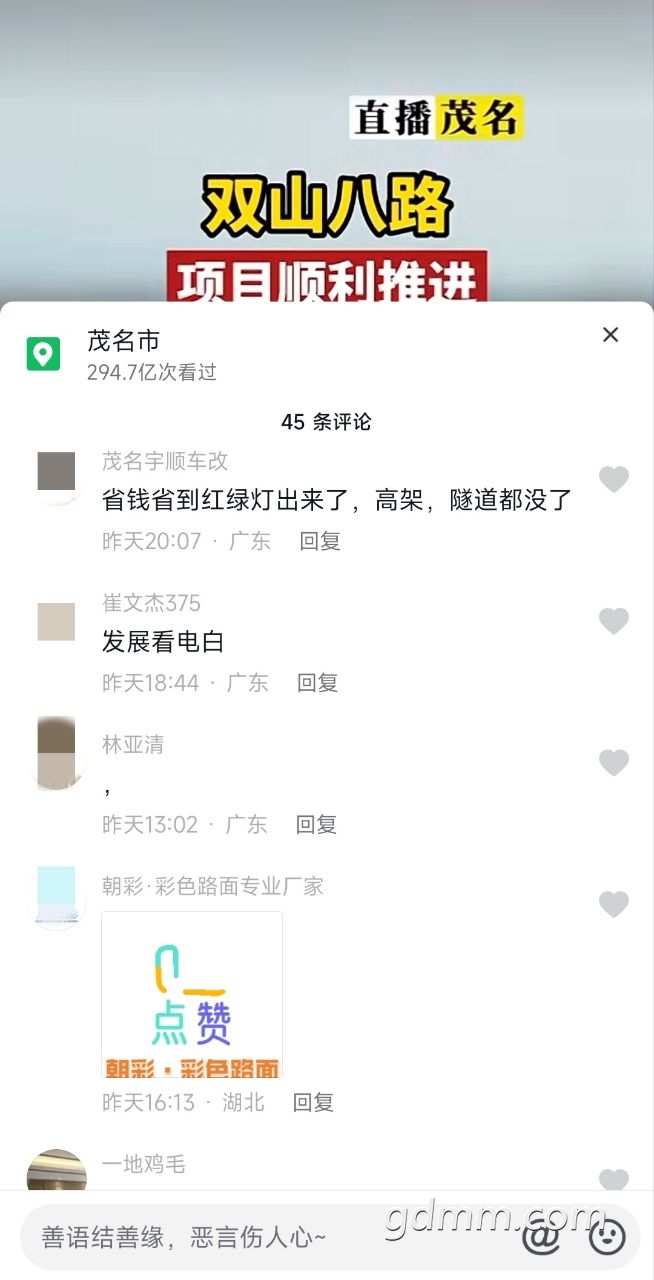654x1280 pixels.
Task: Close the comments panel
Action: (x=610, y=335)
